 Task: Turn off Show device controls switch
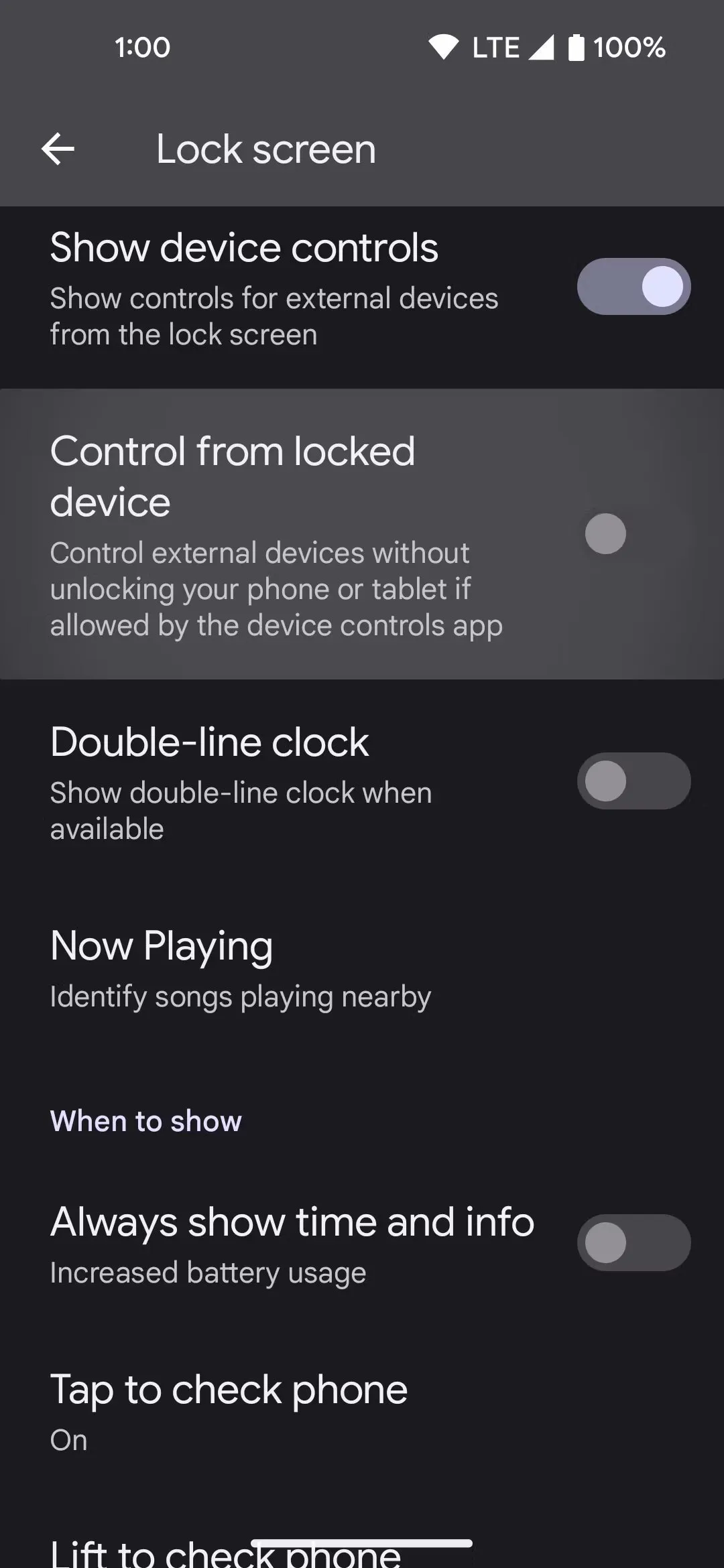(x=633, y=287)
